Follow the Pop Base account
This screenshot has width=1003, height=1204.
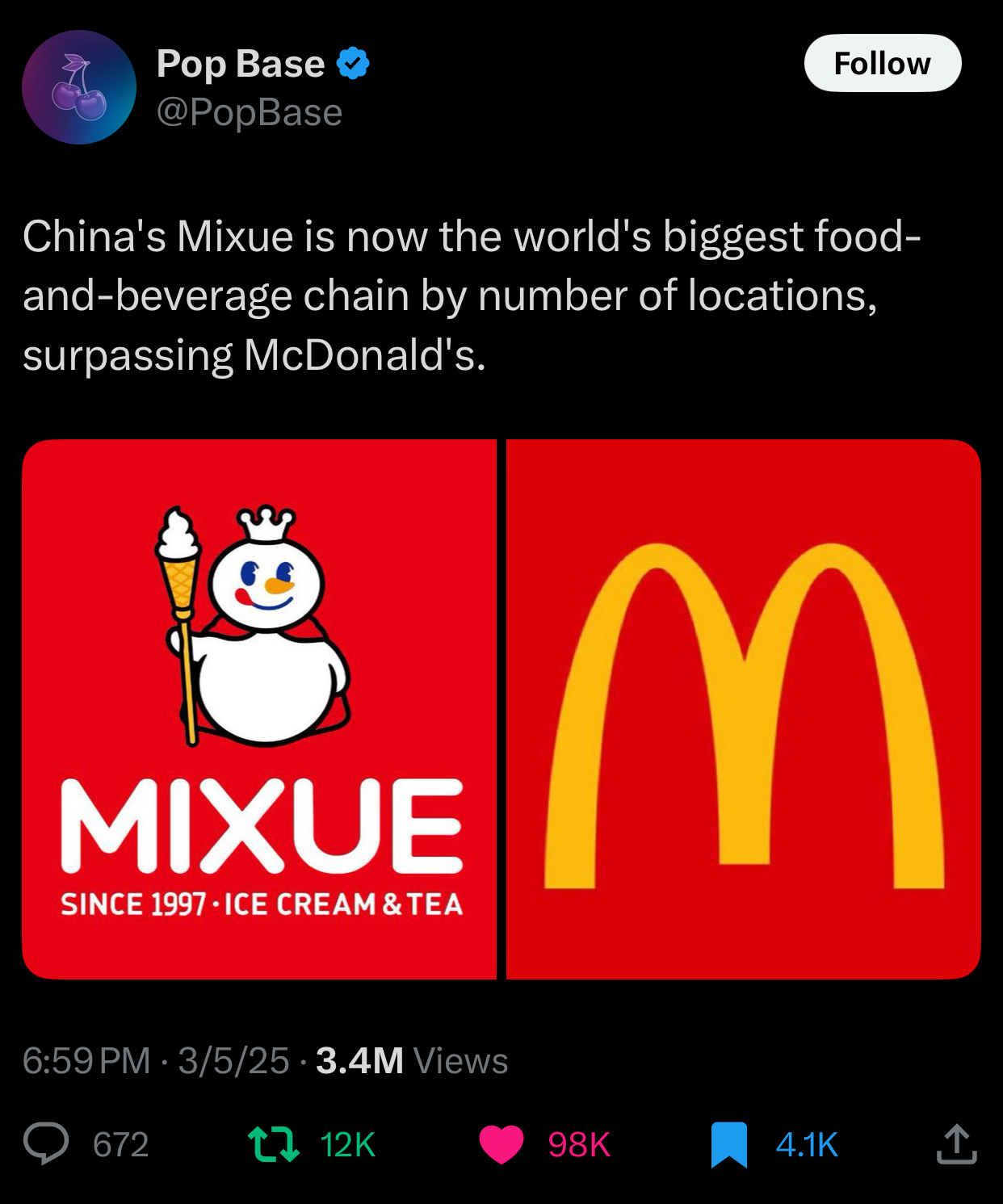(882, 63)
